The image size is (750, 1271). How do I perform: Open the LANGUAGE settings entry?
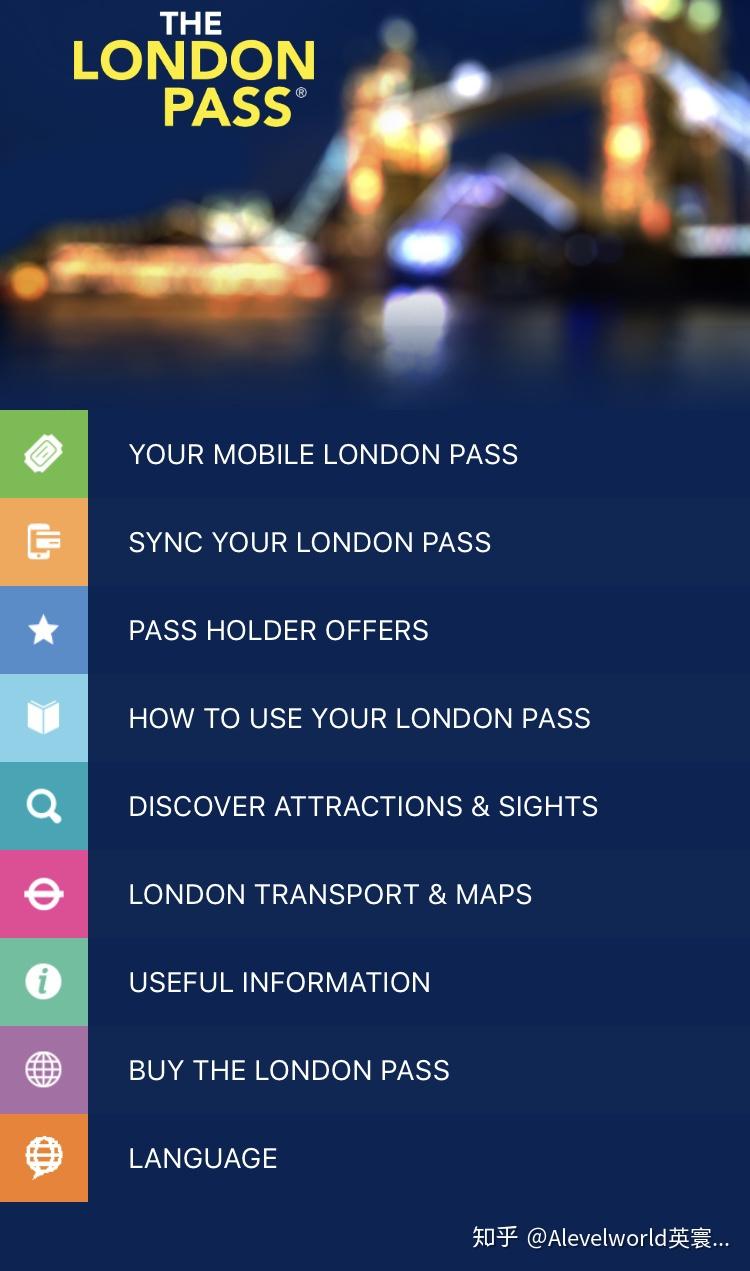[x=202, y=1158]
